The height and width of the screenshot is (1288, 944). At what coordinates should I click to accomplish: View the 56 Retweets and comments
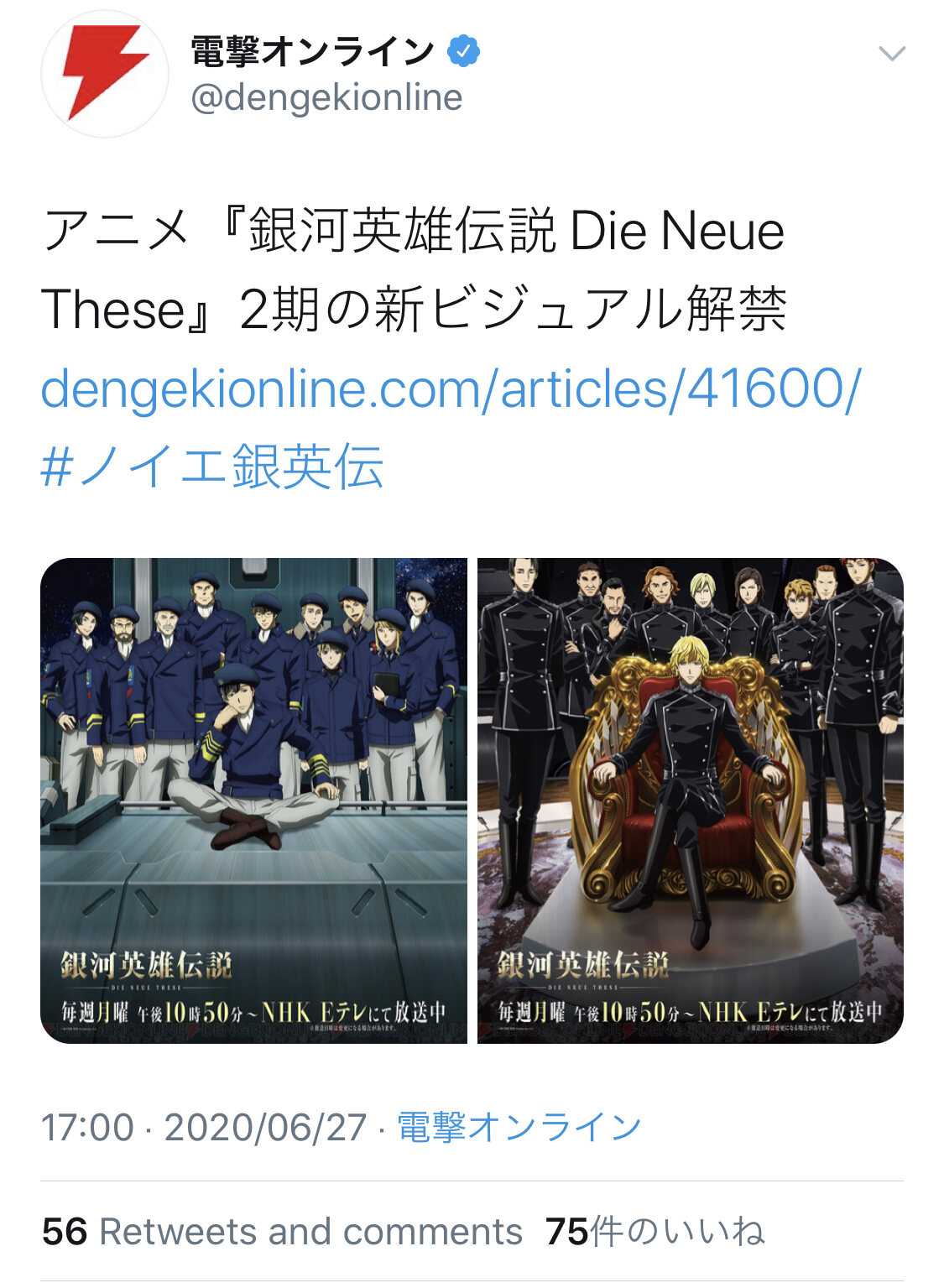pyautogui.click(x=282, y=1231)
